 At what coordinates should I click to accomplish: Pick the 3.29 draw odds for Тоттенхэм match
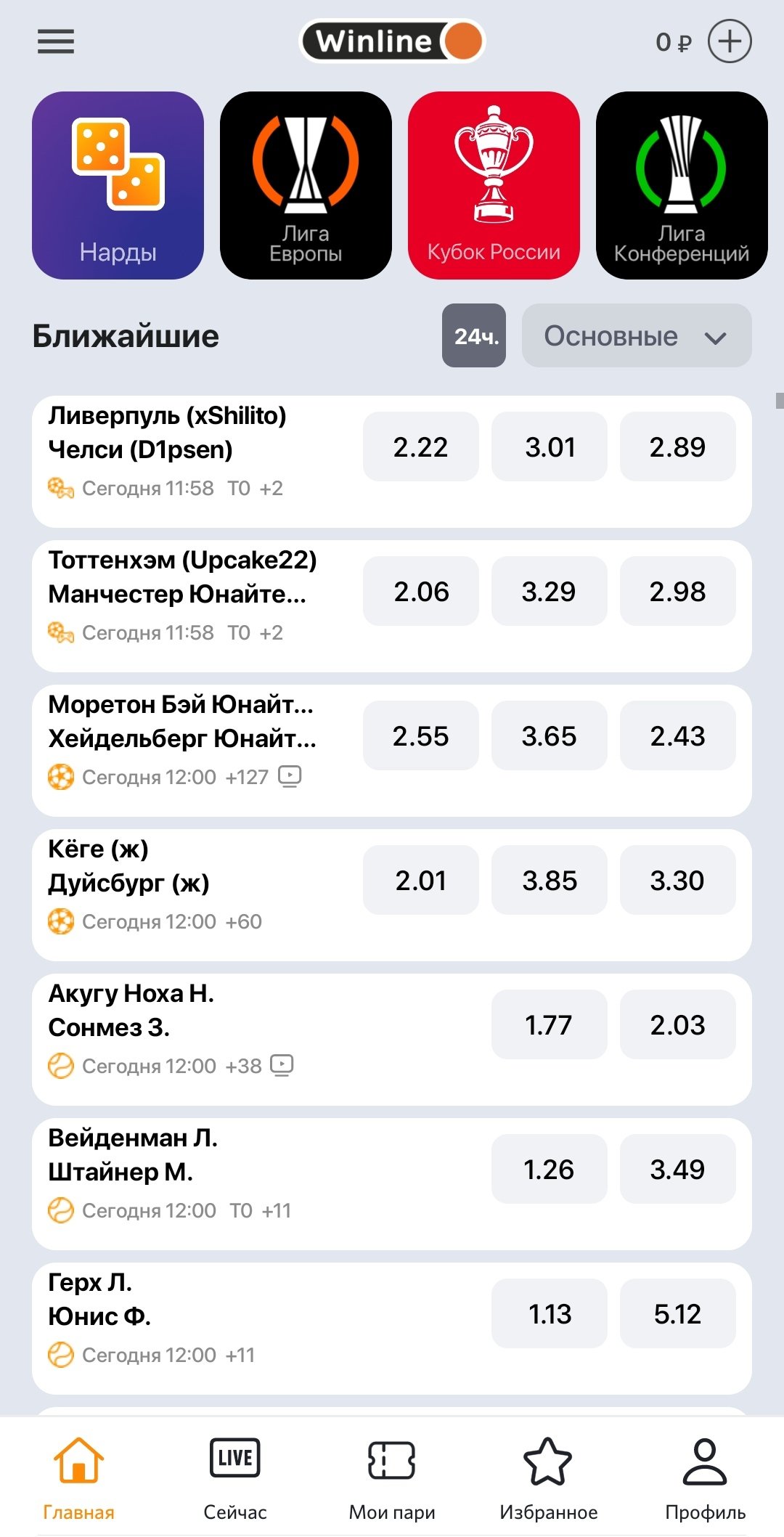tap(549, 591)
